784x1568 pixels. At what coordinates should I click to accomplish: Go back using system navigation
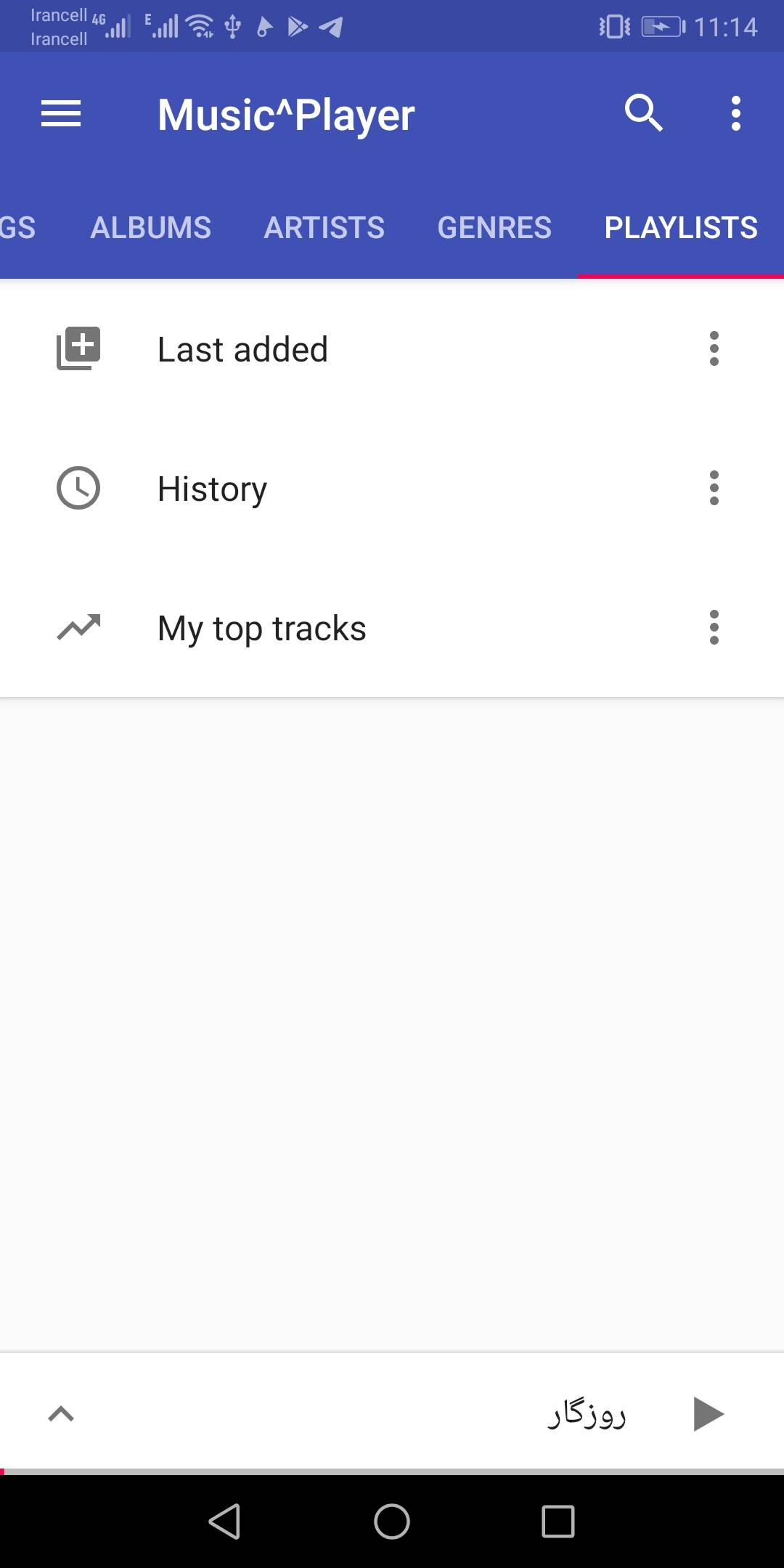point(225,1522)
